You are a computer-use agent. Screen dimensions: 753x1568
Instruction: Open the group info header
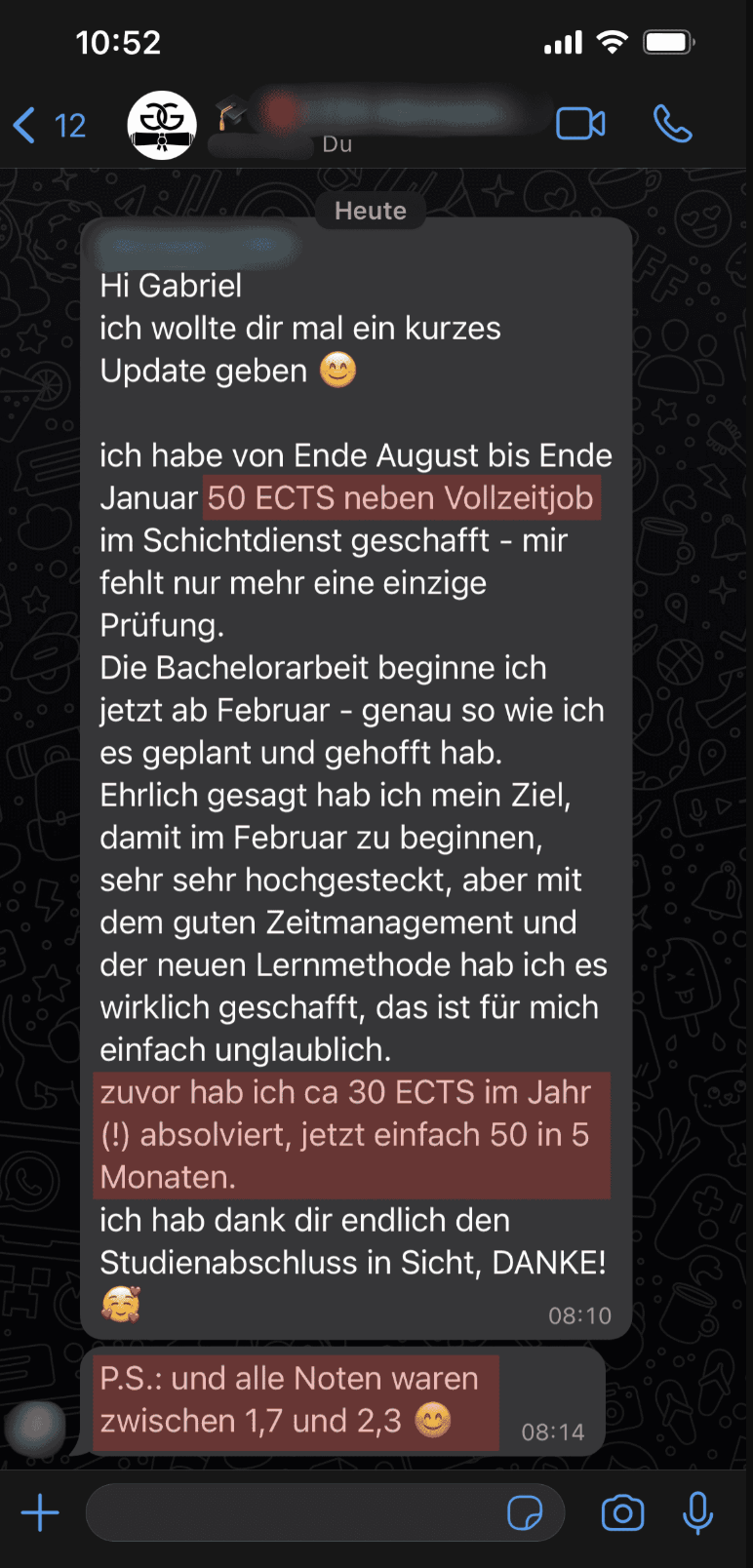coord(371,125)
